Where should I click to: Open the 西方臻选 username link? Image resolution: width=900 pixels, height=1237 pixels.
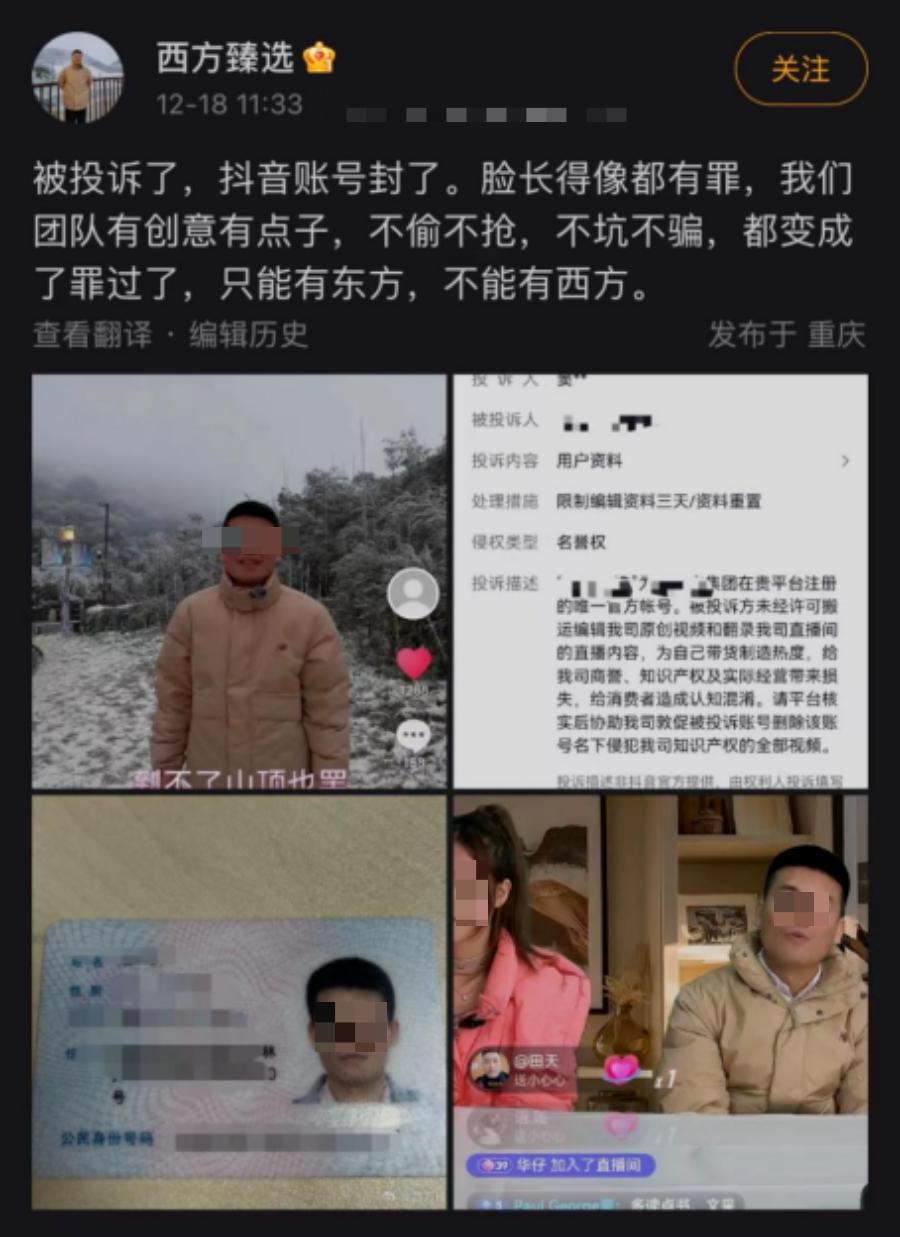coord(225,58)
